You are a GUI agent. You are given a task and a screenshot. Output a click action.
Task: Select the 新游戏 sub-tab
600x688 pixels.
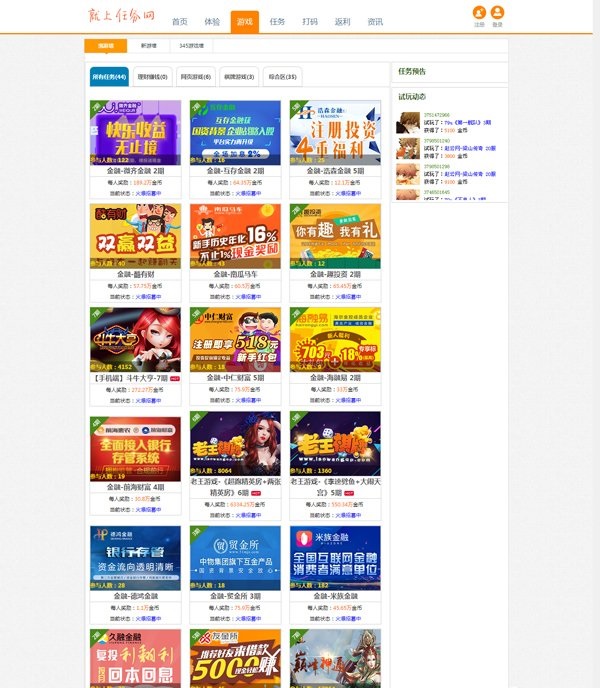pos(148,46)
